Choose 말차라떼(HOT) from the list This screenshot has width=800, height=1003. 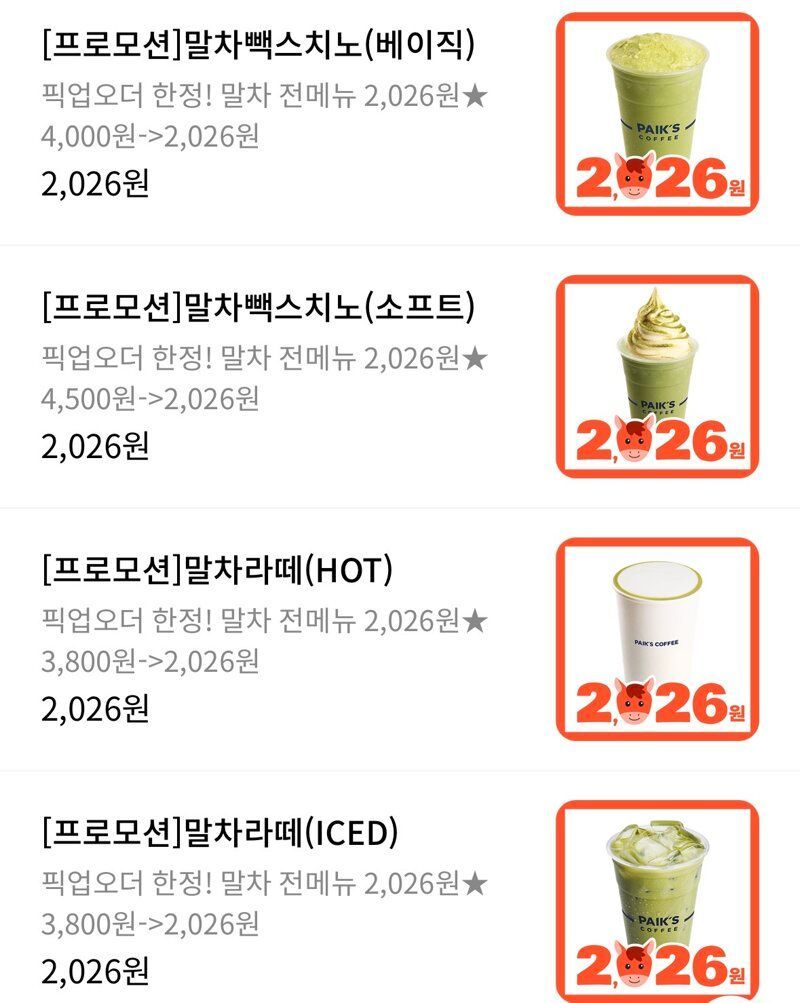218,571
